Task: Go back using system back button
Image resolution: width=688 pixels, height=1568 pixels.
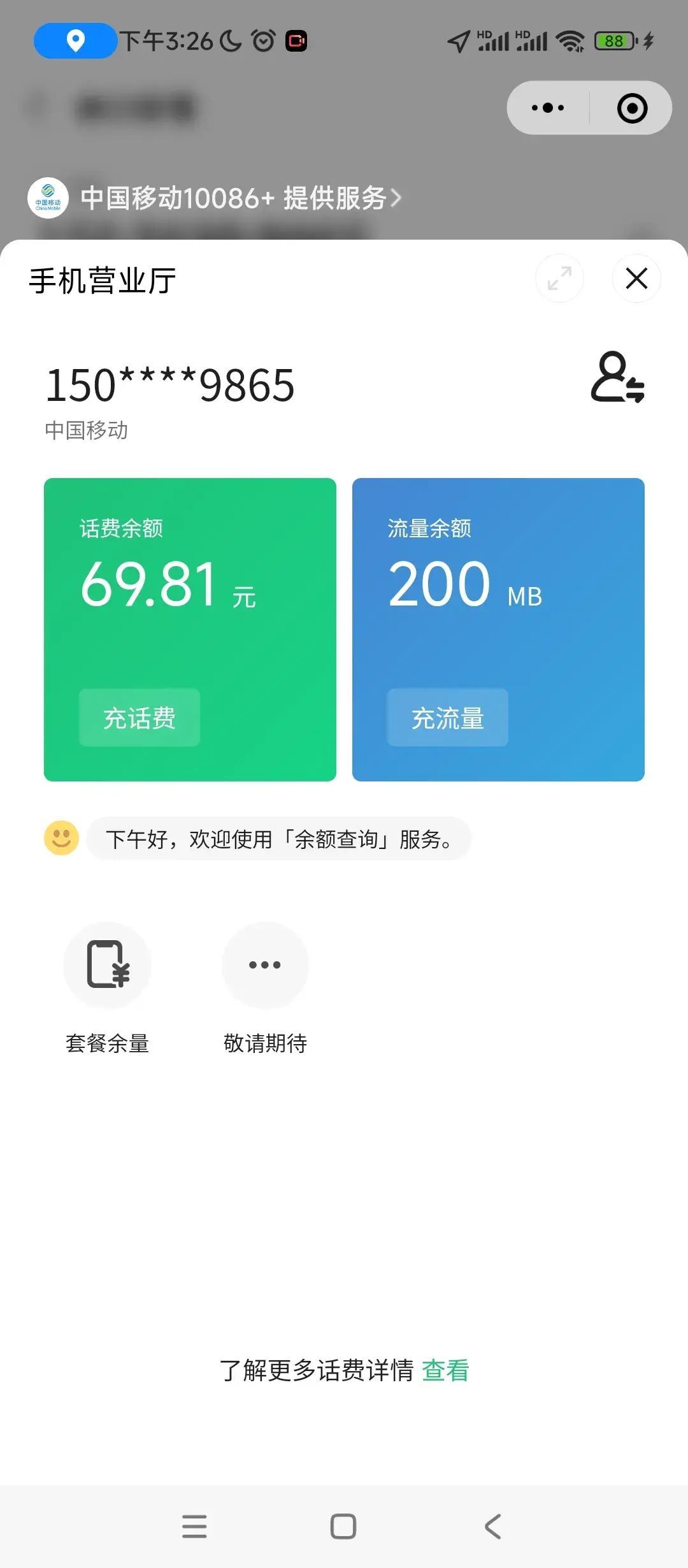Action: 493,1526
